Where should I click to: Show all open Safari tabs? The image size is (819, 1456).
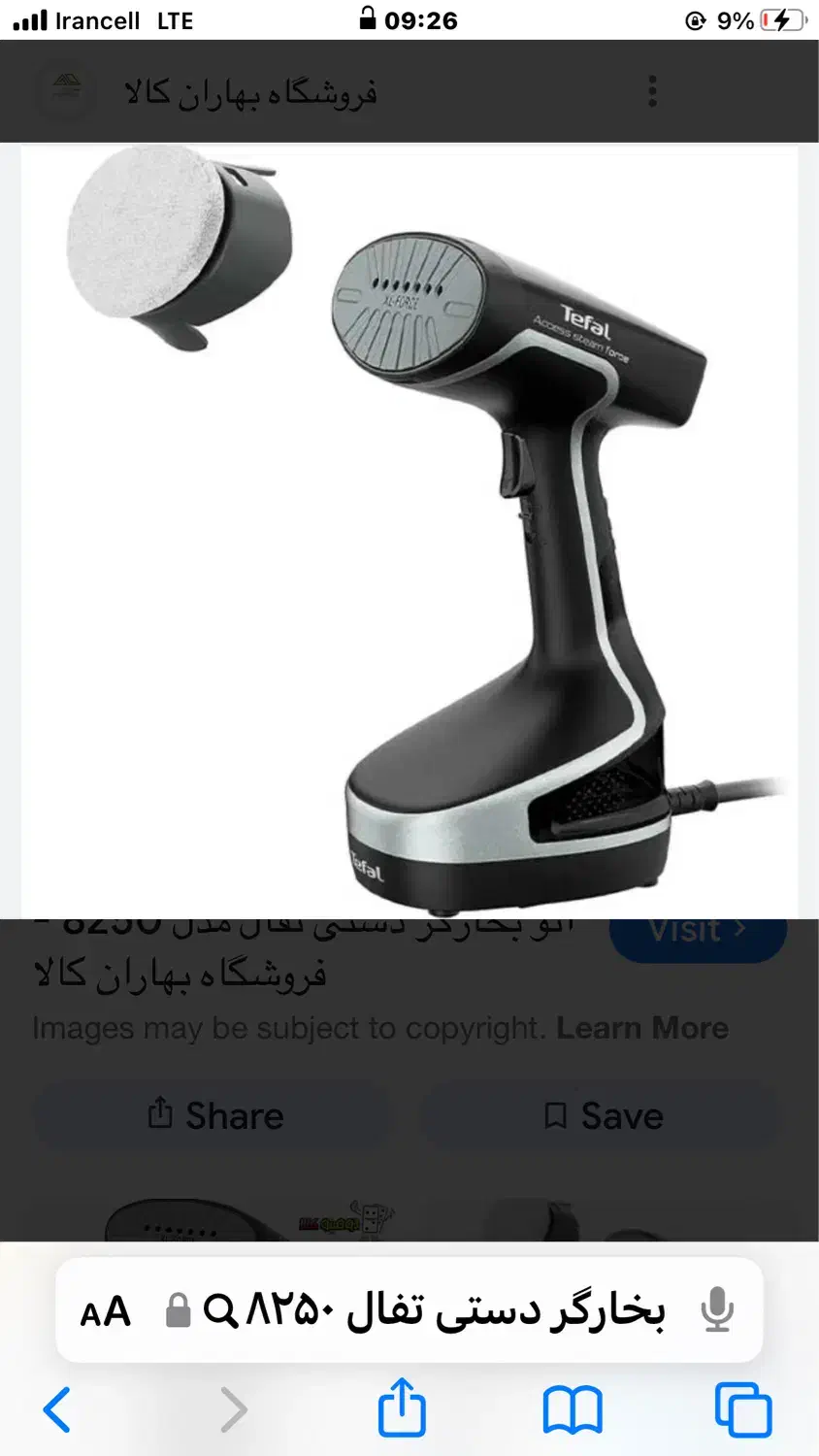[742, 1409]
